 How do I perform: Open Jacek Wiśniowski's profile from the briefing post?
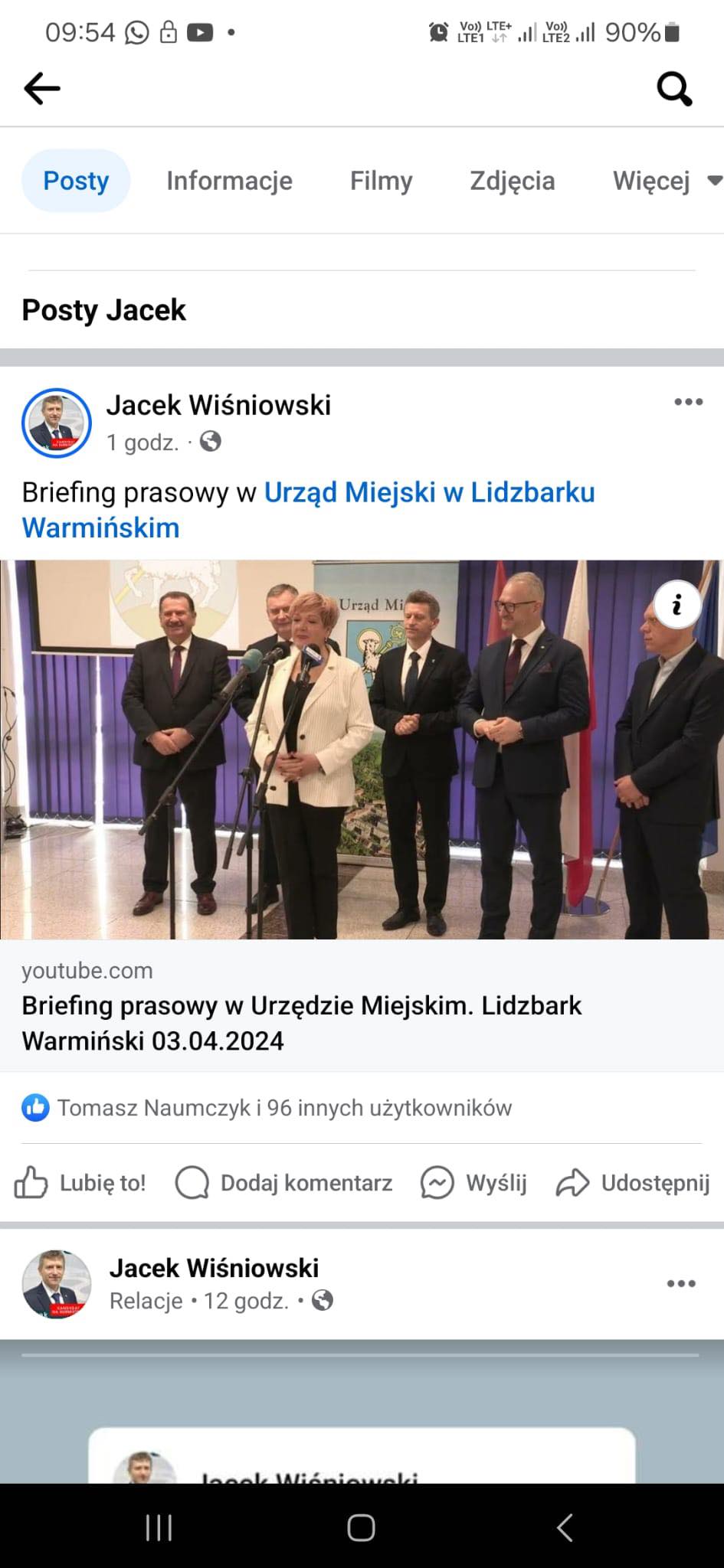(218, 405)
